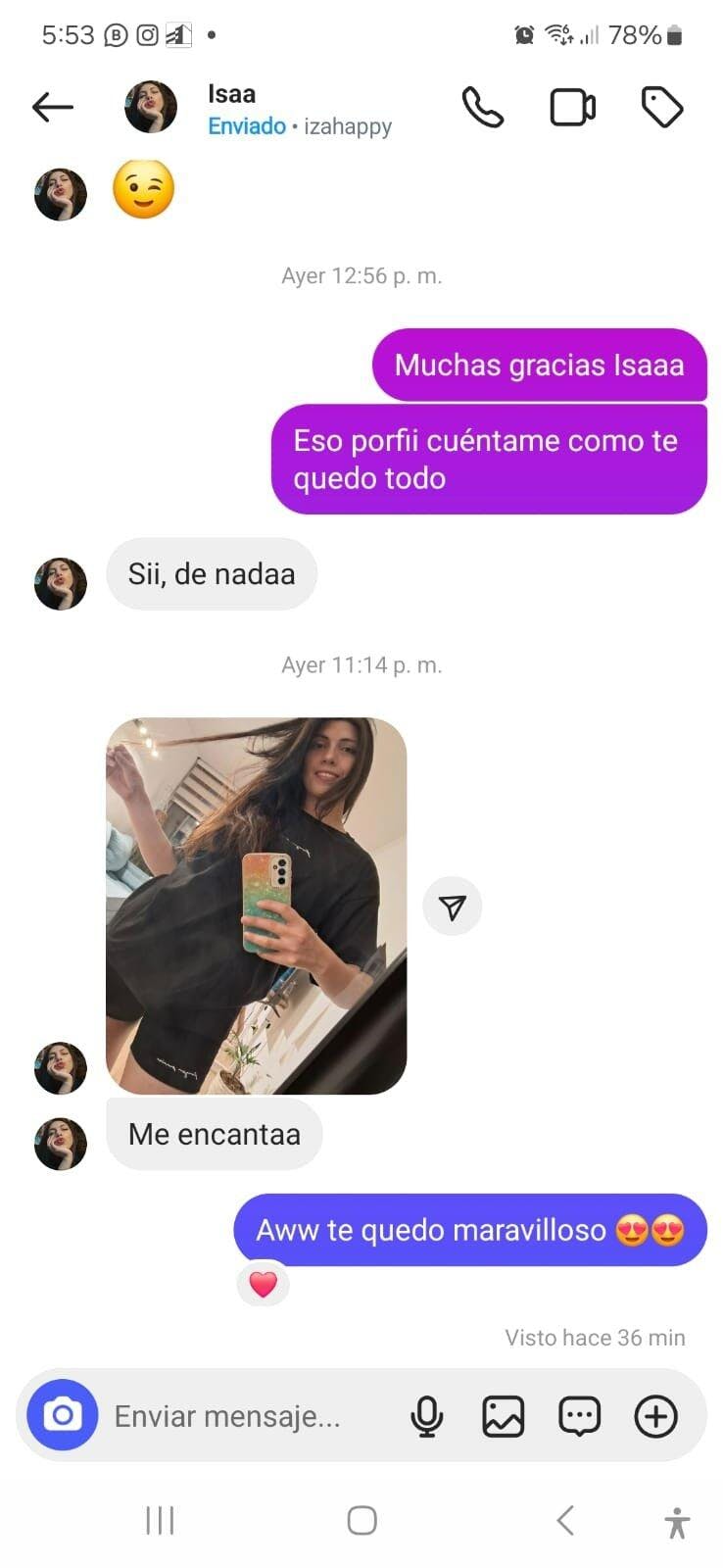Open more options with the plus icon
723x1568 pixels.
tap(655, 1416)
